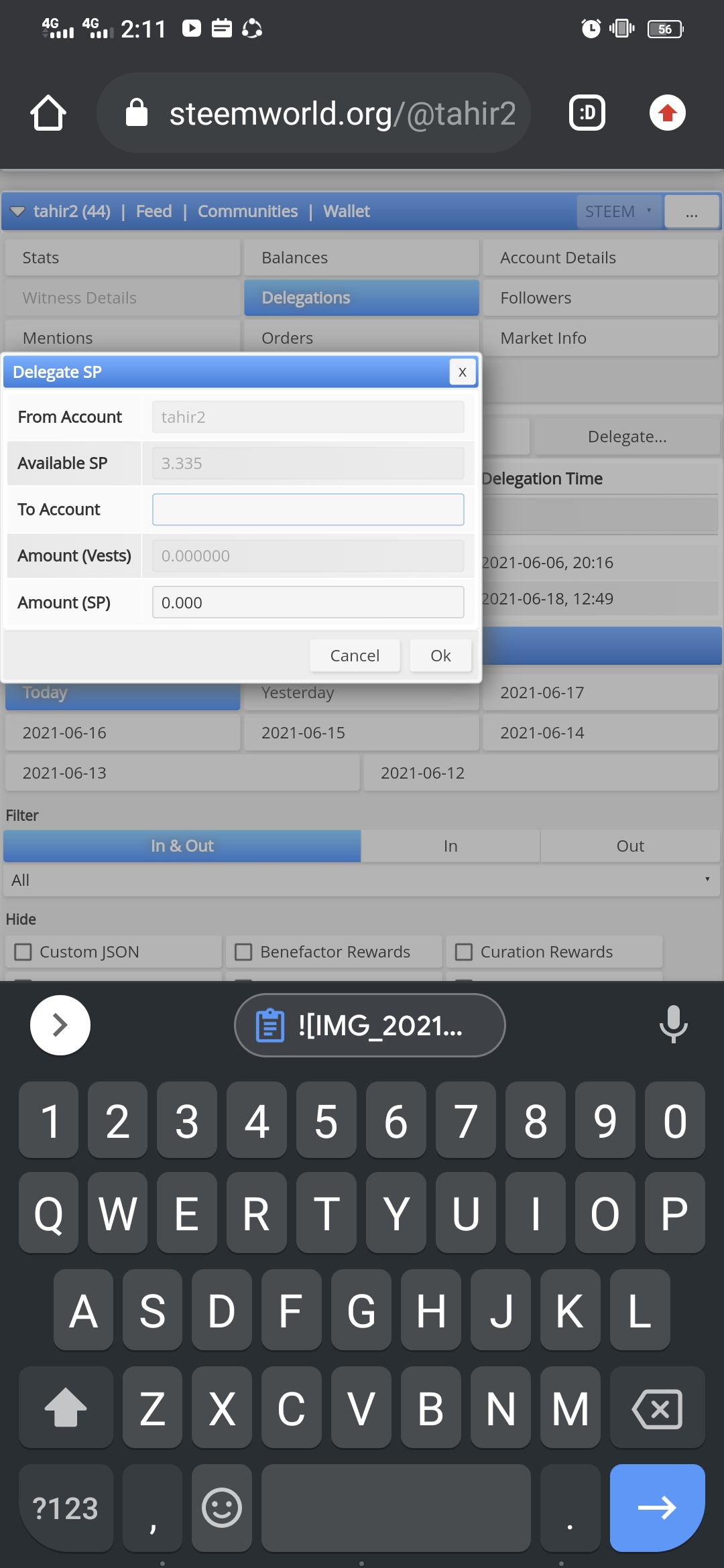Open the browser tab switcher
The height and width of the screenshot is (1568, 724).
click(x=587, y=113)
